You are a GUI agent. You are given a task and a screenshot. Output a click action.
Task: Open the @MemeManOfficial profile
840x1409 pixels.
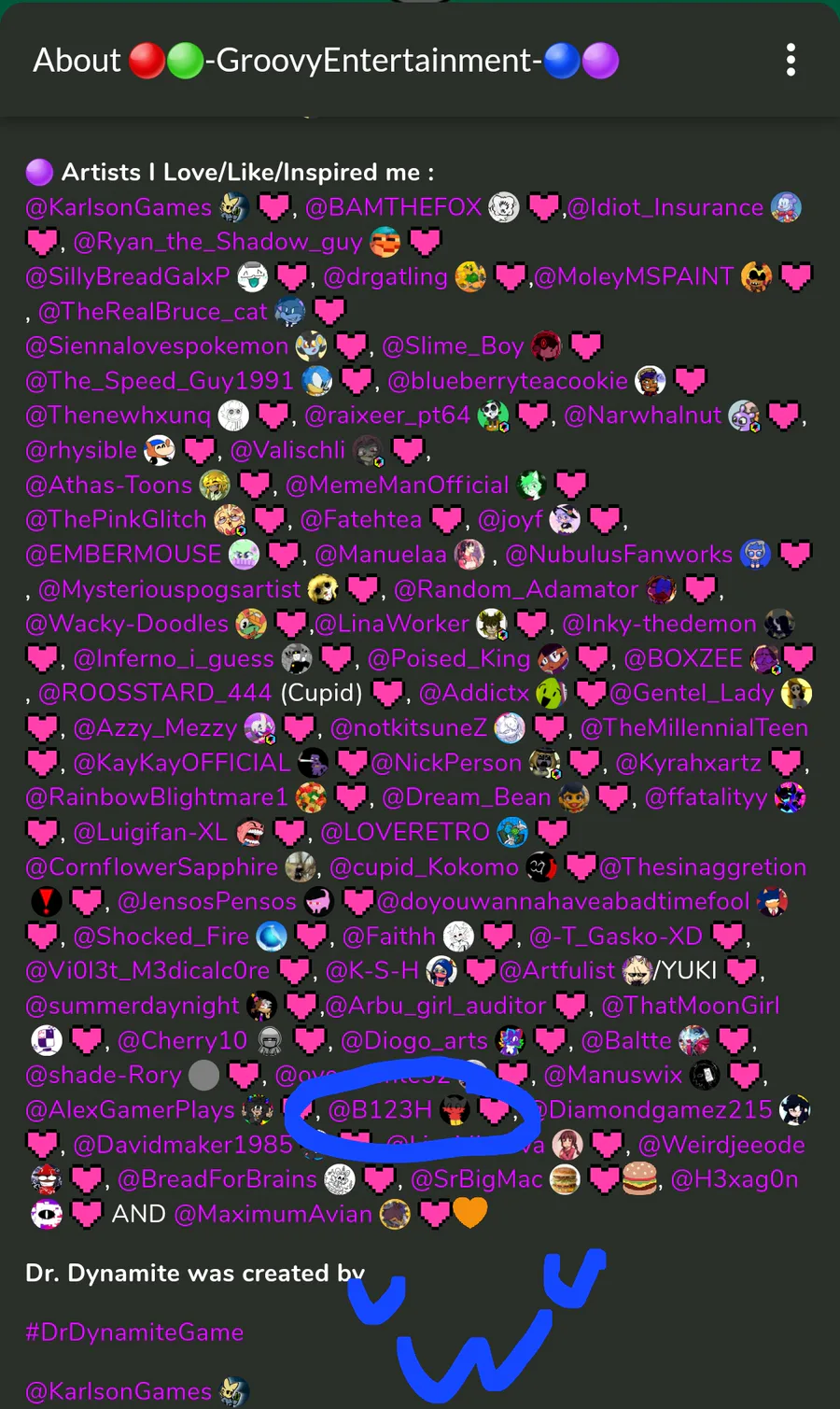[398, 486]
